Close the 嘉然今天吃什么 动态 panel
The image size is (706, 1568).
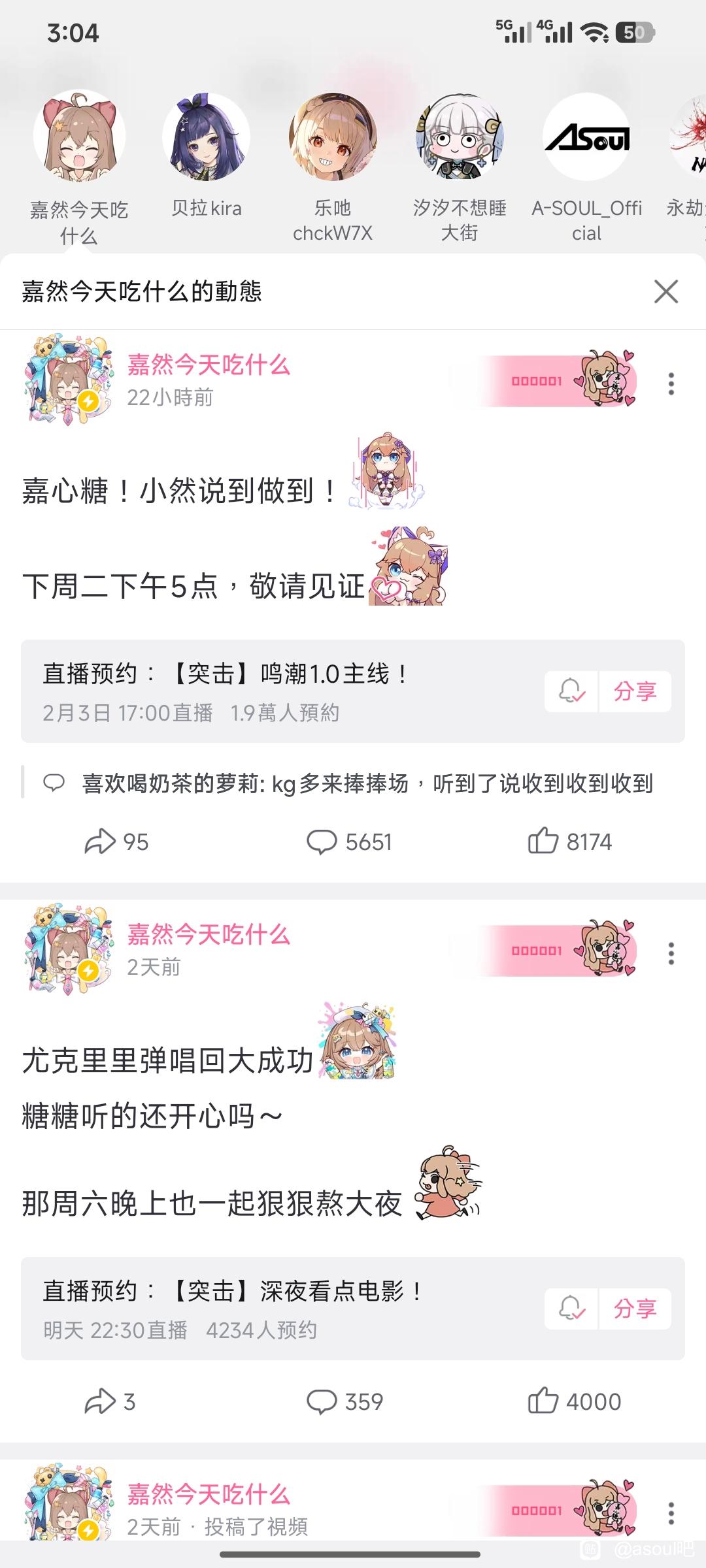[666, 291]
